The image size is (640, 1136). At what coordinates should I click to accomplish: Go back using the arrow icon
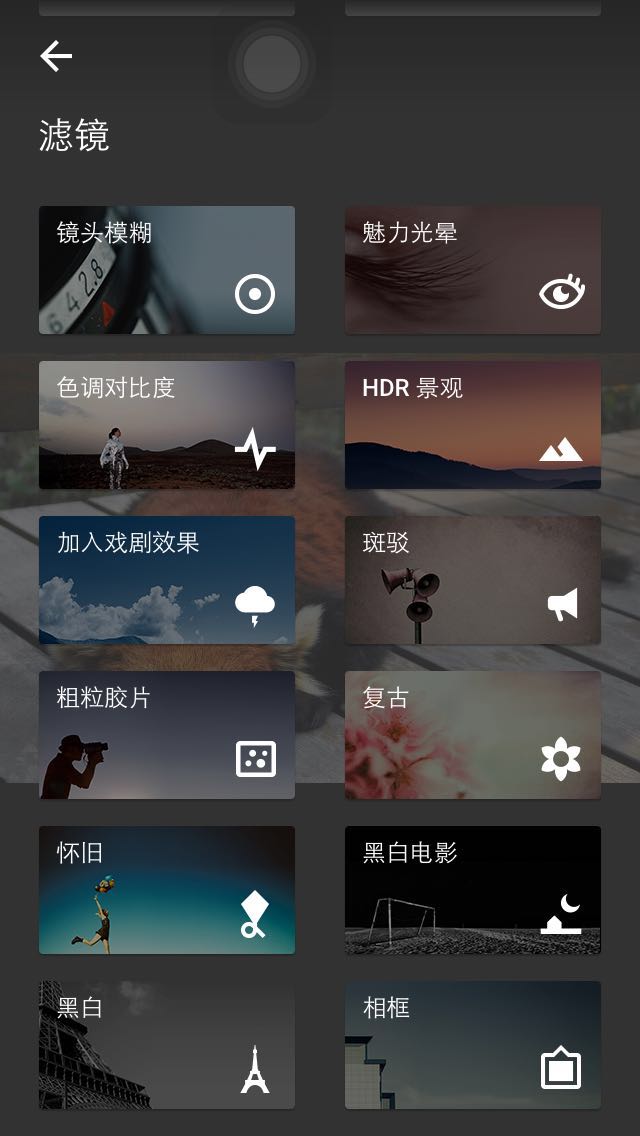click(56, 56)
